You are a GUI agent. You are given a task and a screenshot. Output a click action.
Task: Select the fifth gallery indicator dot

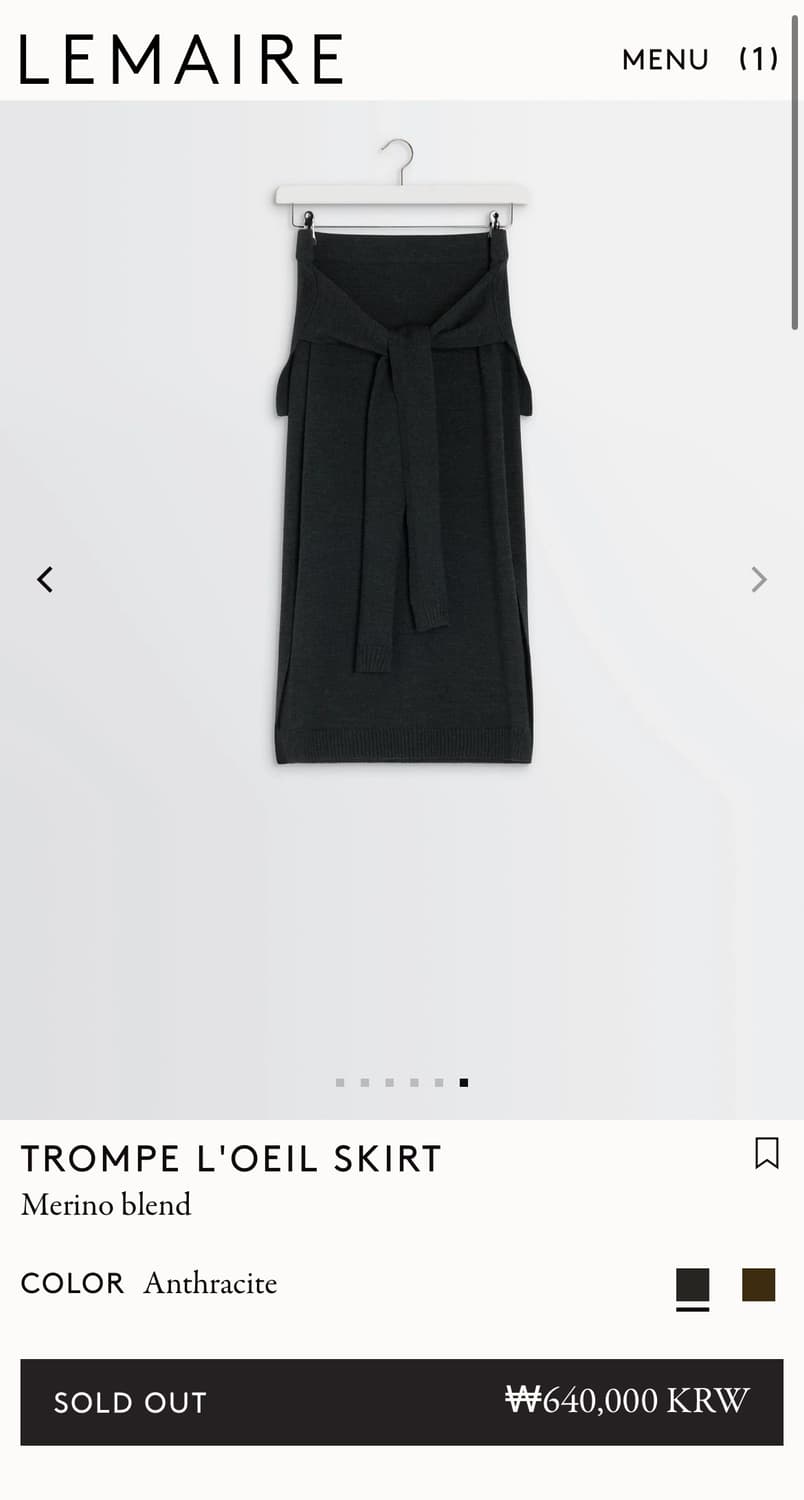pyautogui.click(x=438, y=1082)
